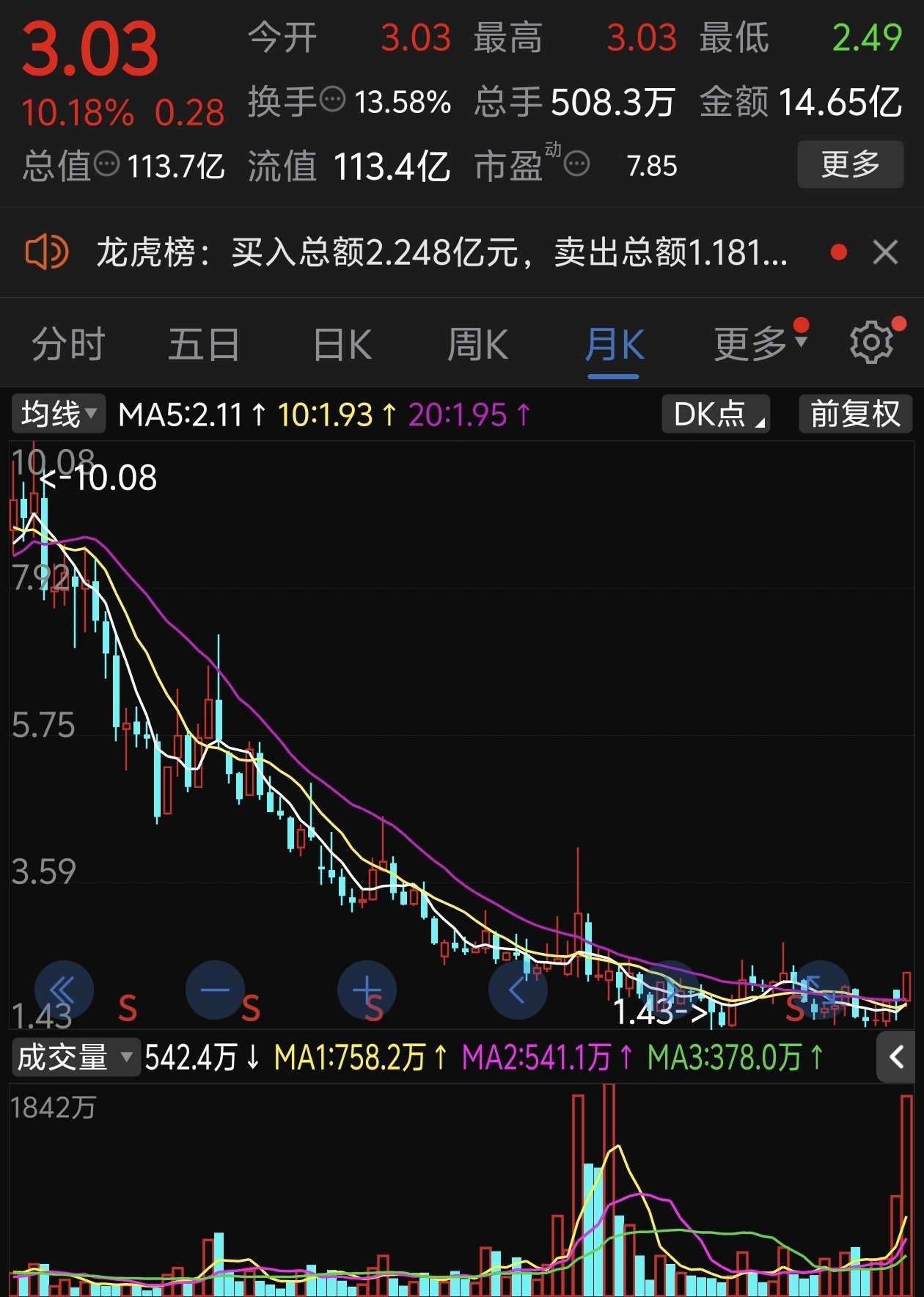Move chart left with the single arrow
Screen dimensions: 924x1297
518,990
